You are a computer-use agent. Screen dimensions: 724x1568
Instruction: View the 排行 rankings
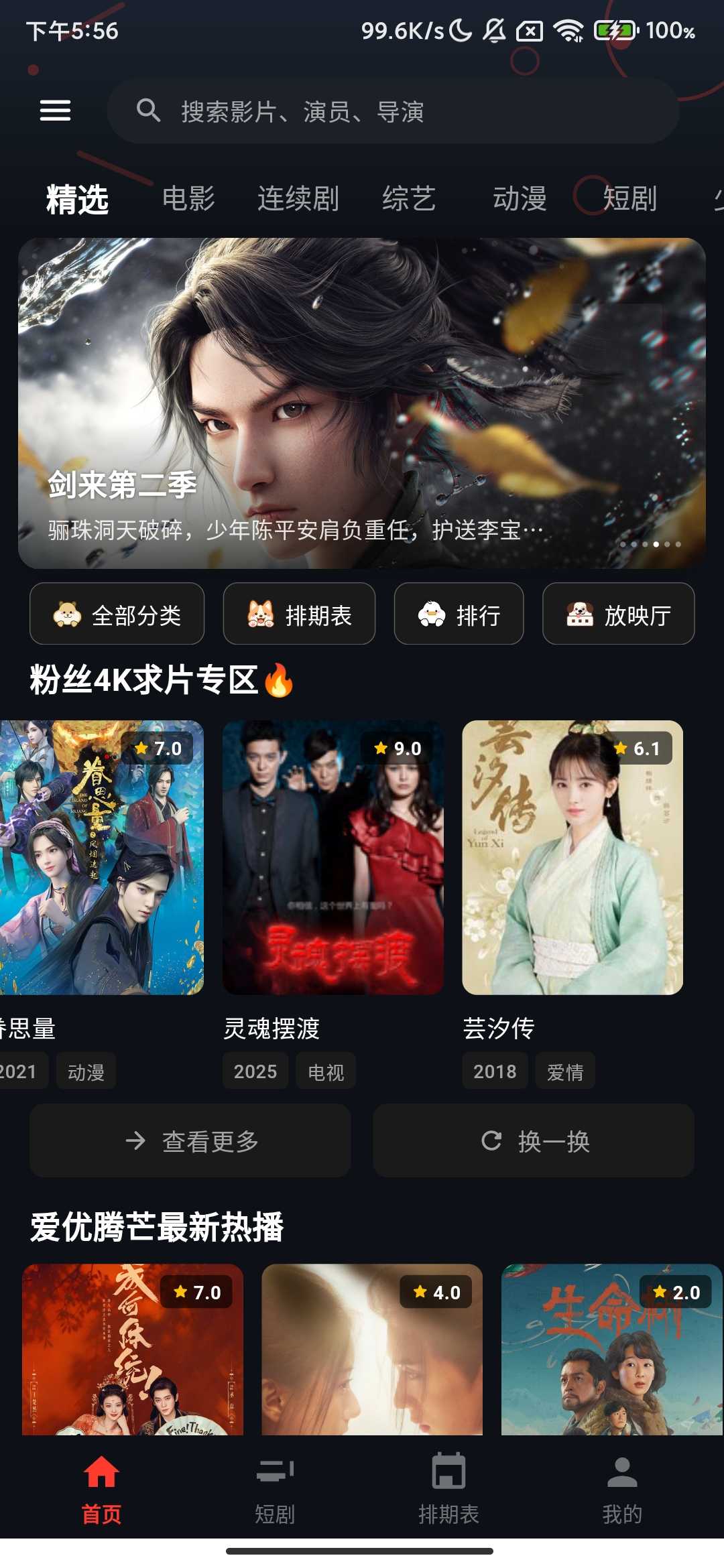[459, 614]
